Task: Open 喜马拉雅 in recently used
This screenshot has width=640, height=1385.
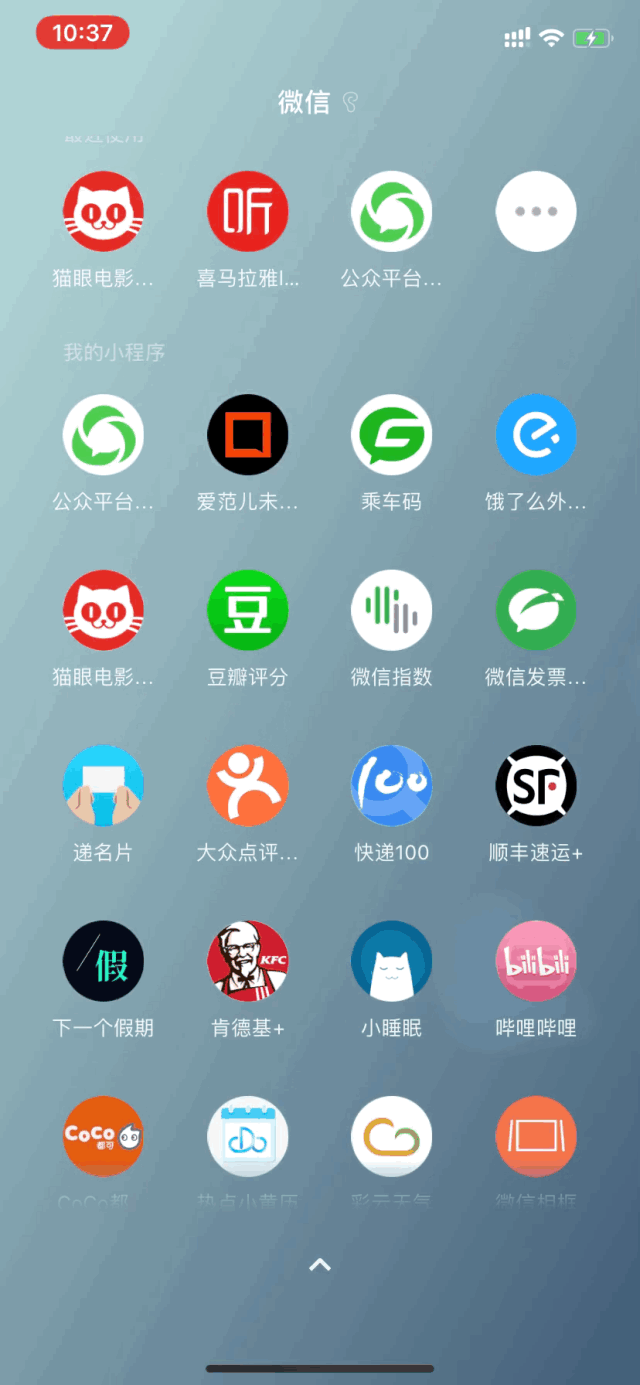Action: pos(247,211)
